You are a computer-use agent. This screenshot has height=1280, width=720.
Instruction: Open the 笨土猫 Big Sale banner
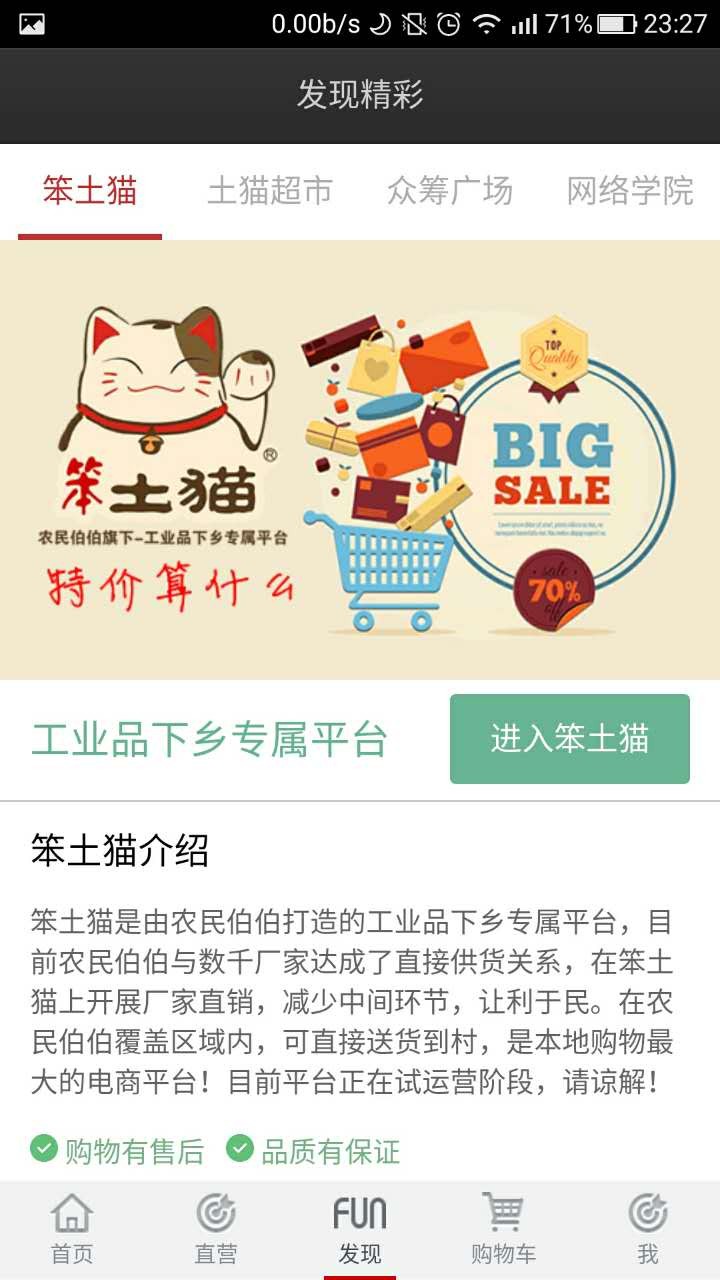click(x=360, y=460)
